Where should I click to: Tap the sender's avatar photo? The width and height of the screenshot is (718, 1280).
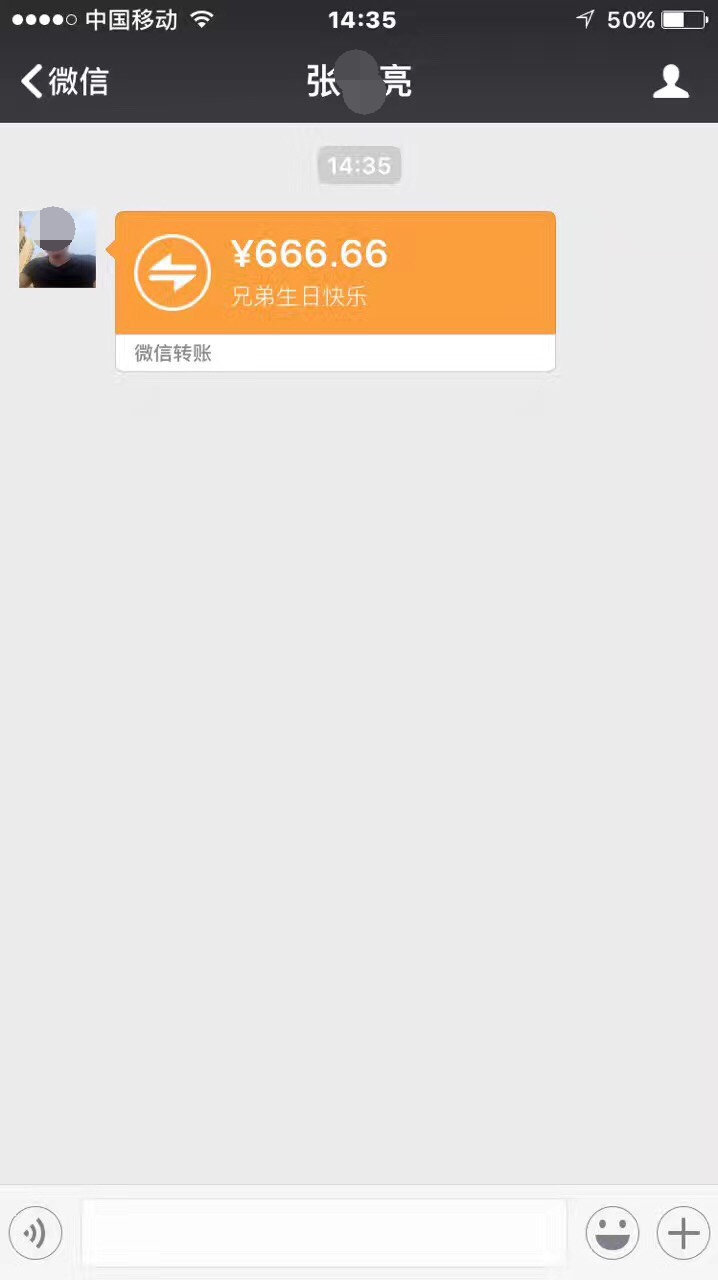[x=58, y=249]
